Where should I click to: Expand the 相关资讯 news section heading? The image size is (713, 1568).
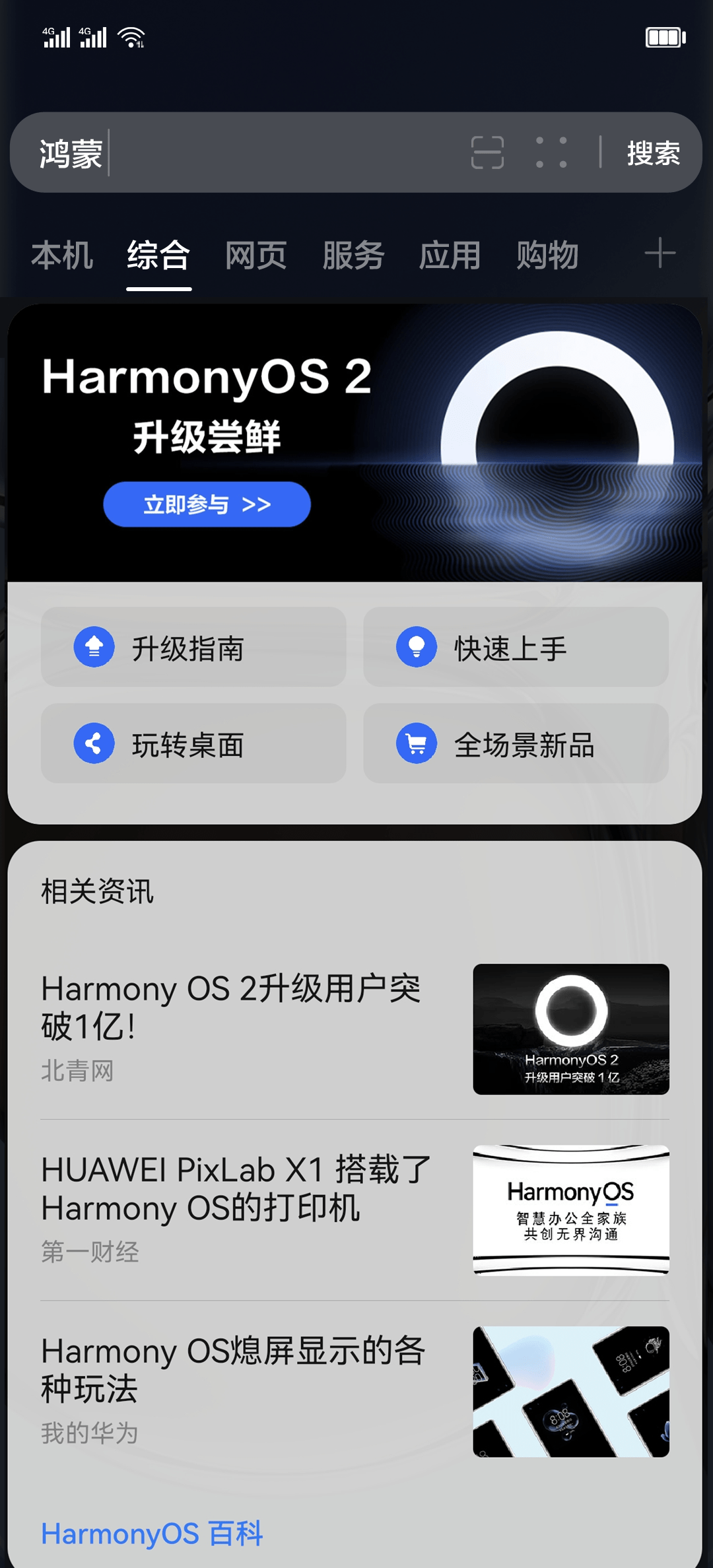pos(96,891)
